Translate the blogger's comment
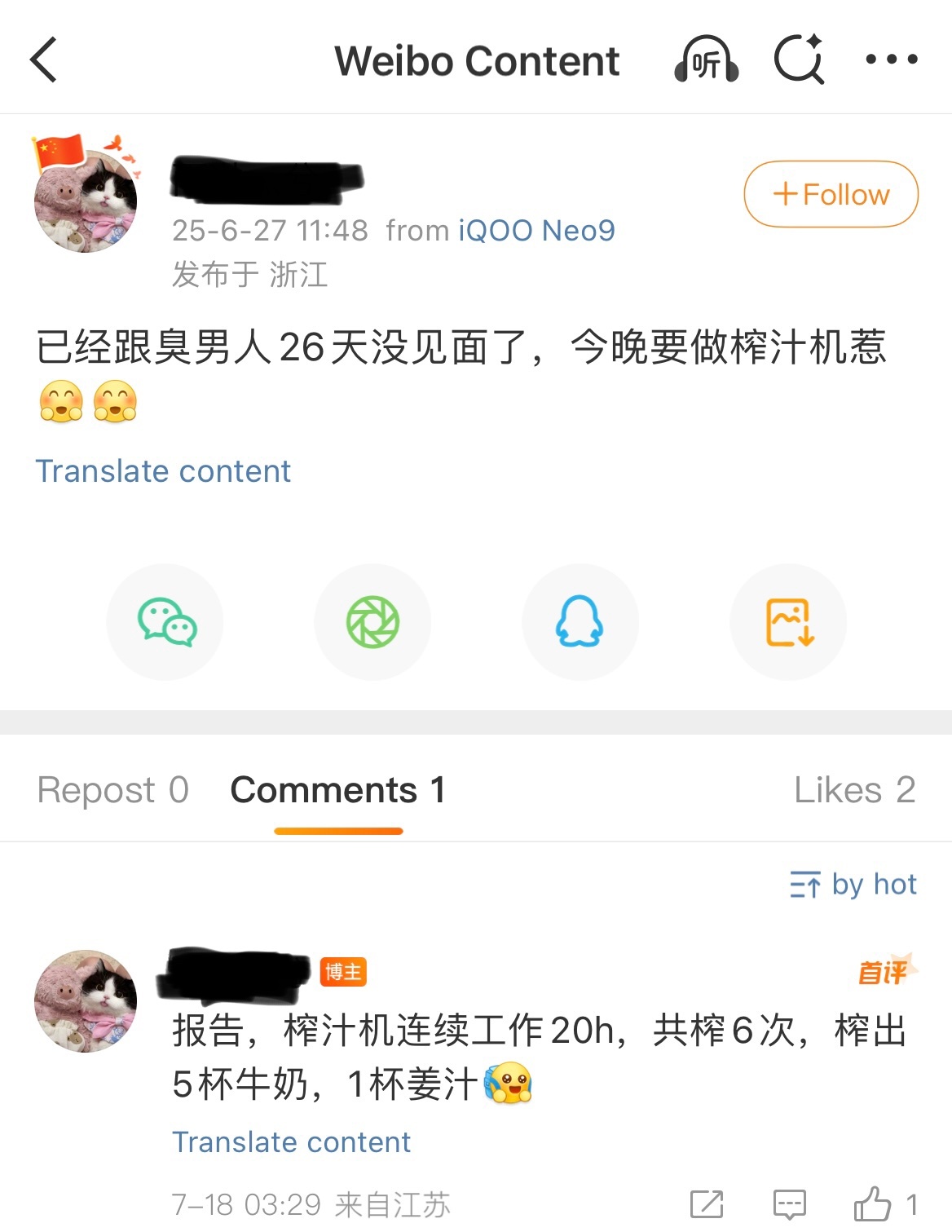This screenshot has width=952, height=1232. coord(291,1142)
